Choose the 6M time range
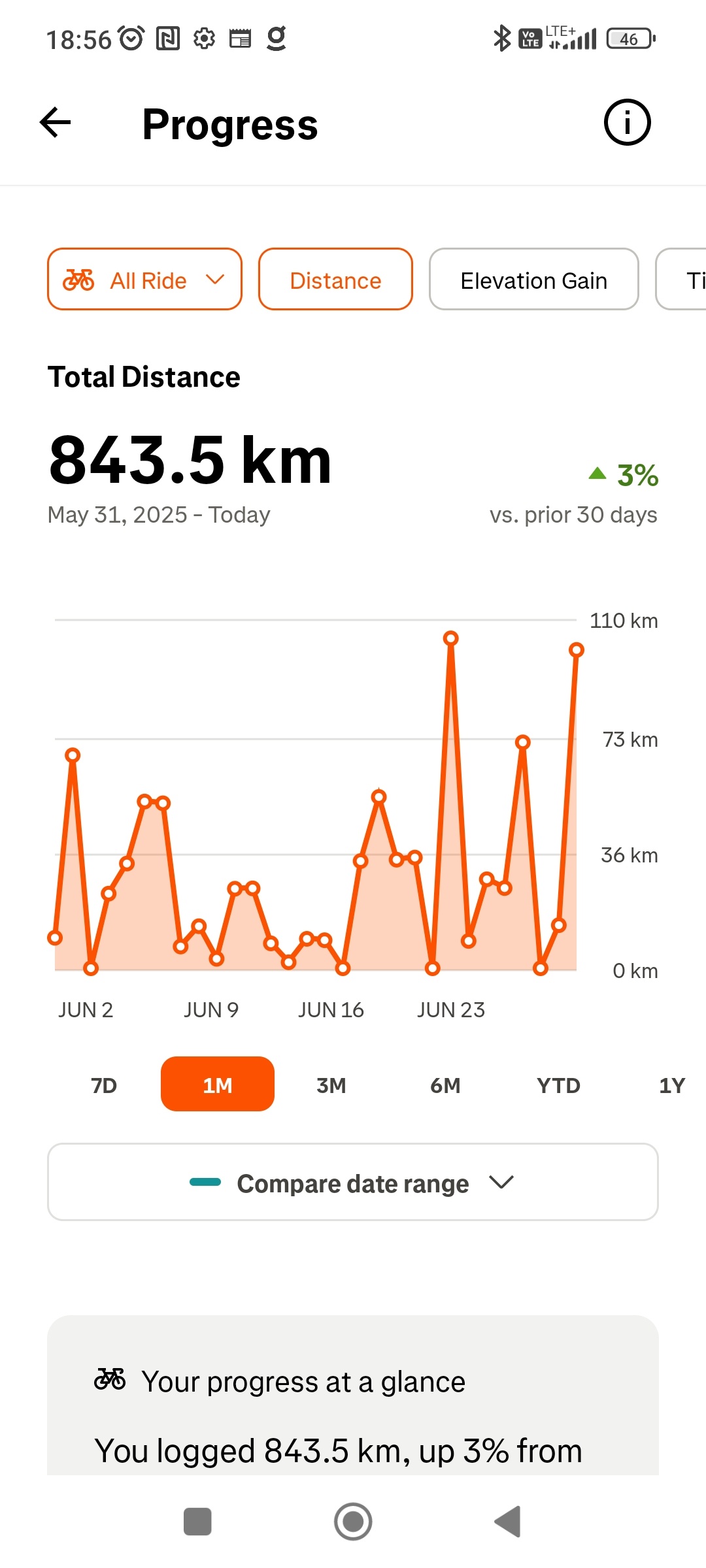This screenshot has height=1568, width=706. pos(445,1085)
